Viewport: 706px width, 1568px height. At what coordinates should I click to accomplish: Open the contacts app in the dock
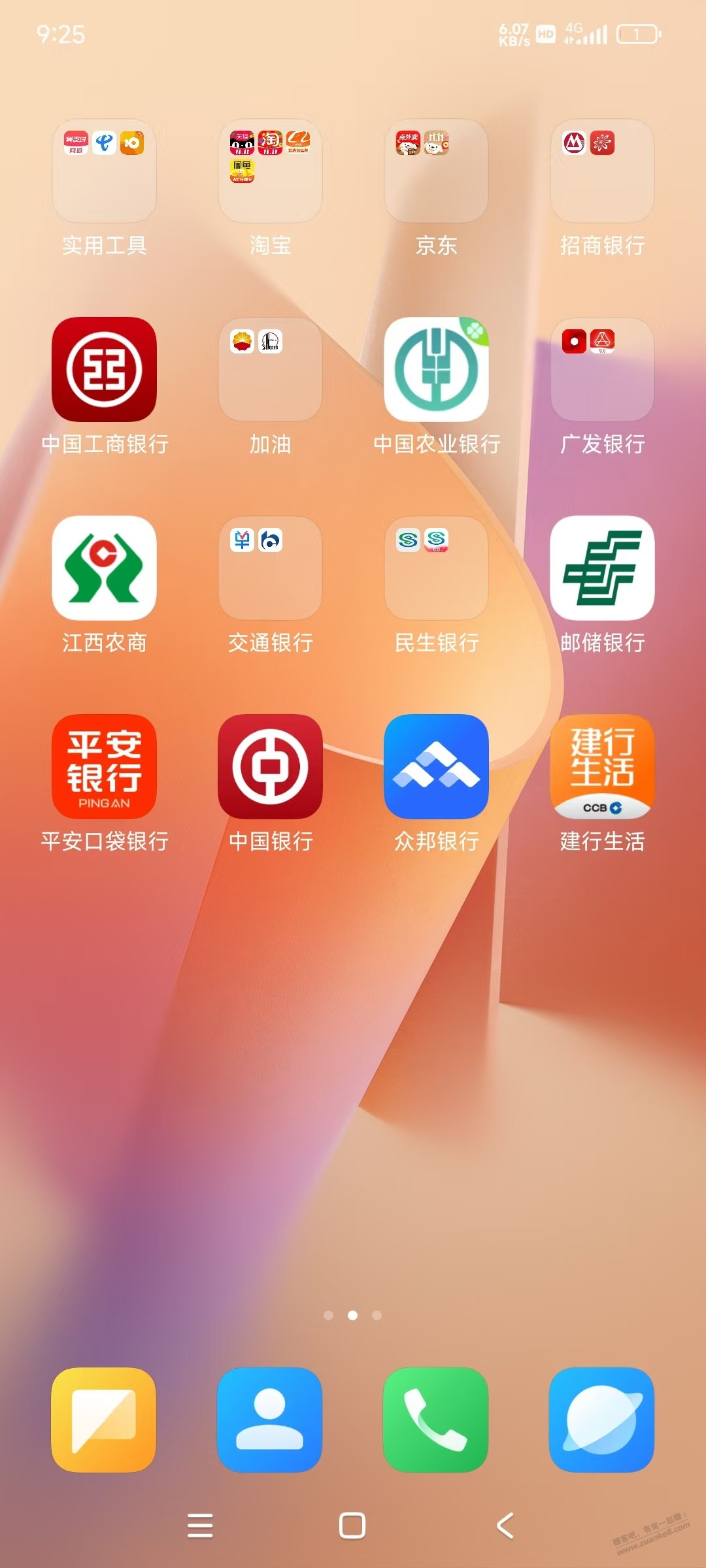click(270, 1419)
